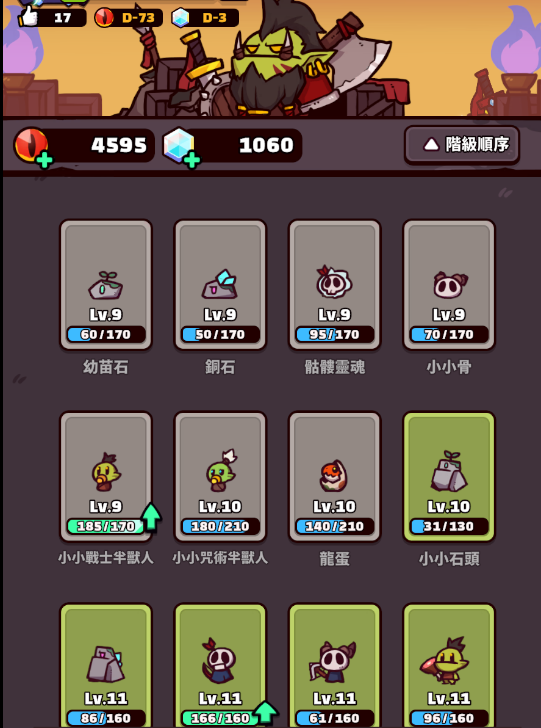Open the 幼苗石 monster card

(106, 285)
